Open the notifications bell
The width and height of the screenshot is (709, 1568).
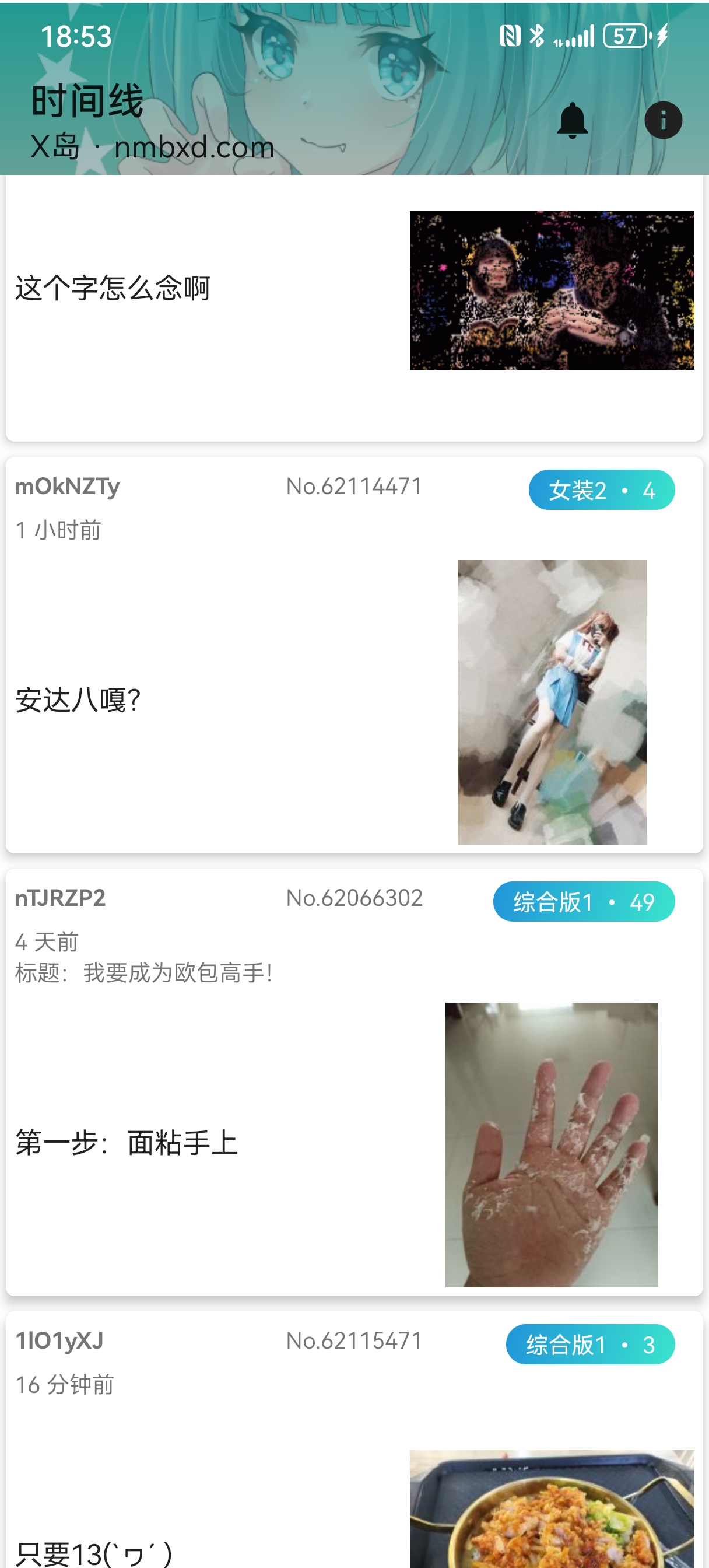[571, 121]
